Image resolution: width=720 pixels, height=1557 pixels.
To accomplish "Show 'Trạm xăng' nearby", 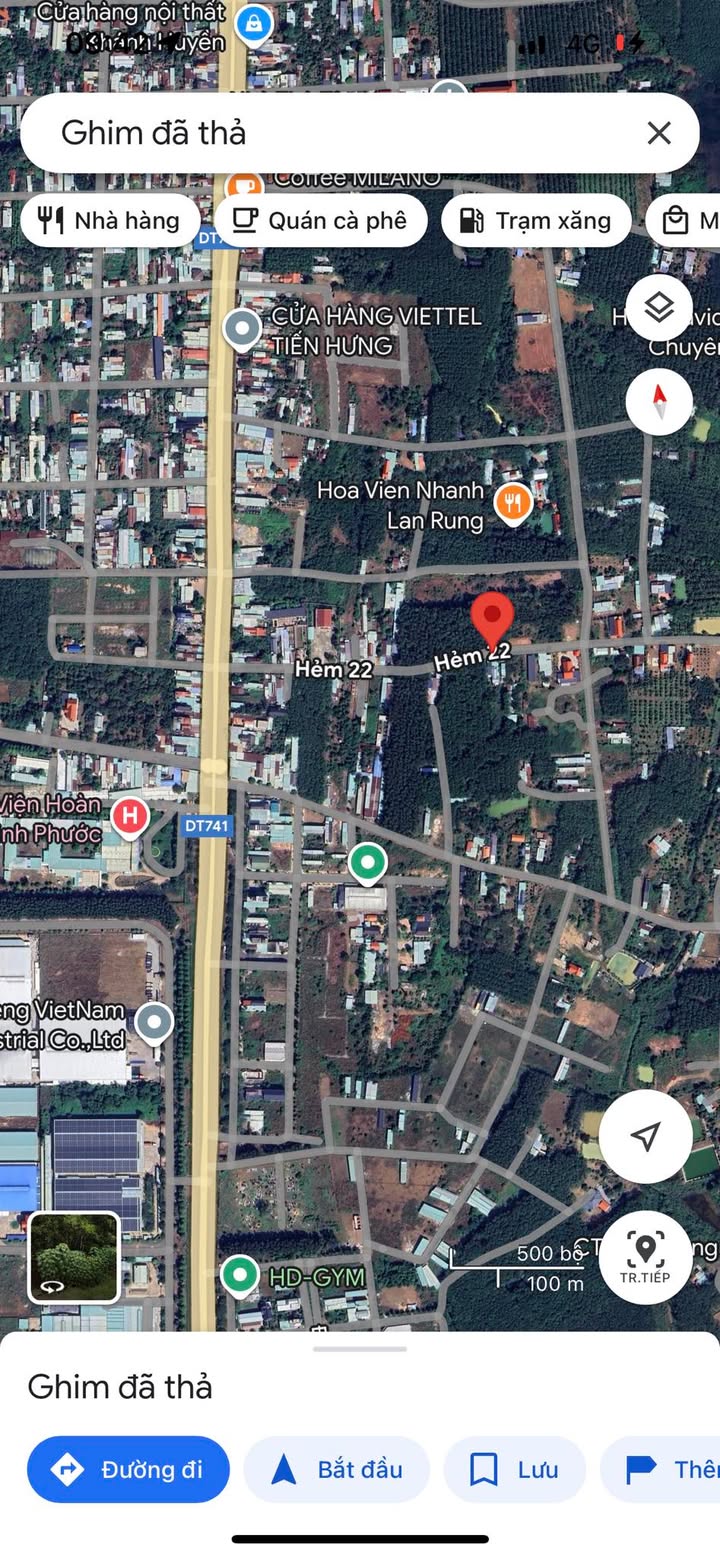I will tap(536, 221).
